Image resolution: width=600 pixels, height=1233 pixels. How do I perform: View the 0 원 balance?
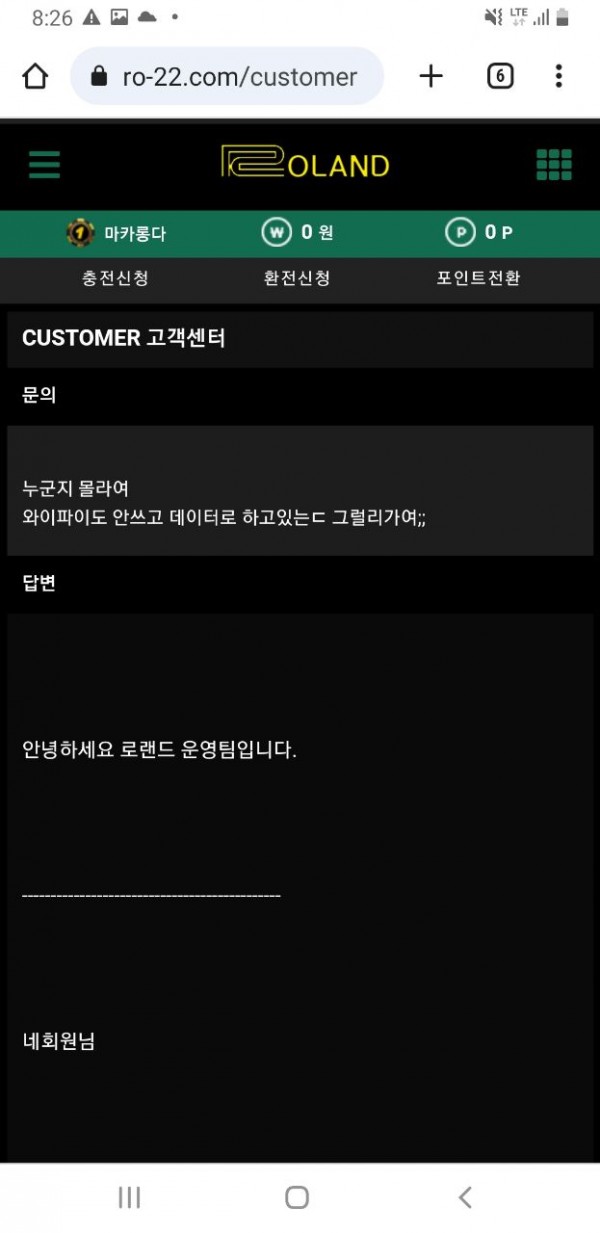298,232
